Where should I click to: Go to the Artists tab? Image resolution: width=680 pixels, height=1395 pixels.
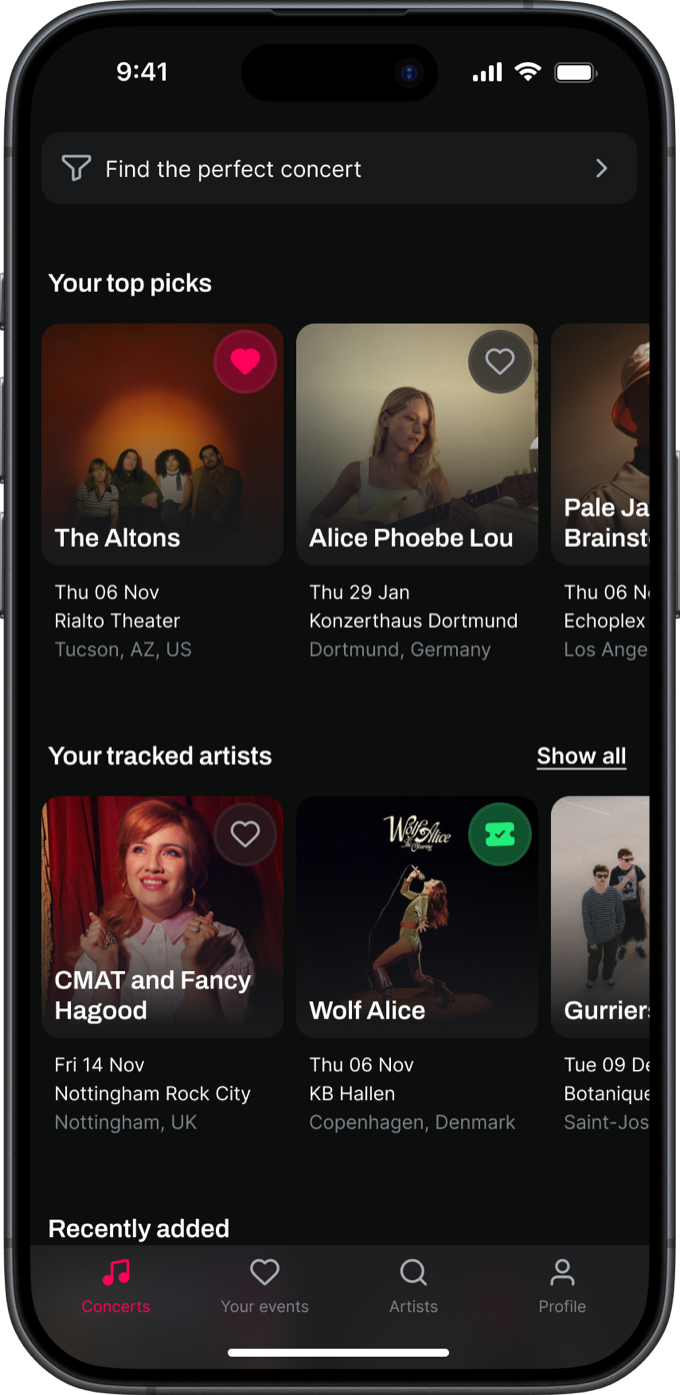coord(413,1286)
